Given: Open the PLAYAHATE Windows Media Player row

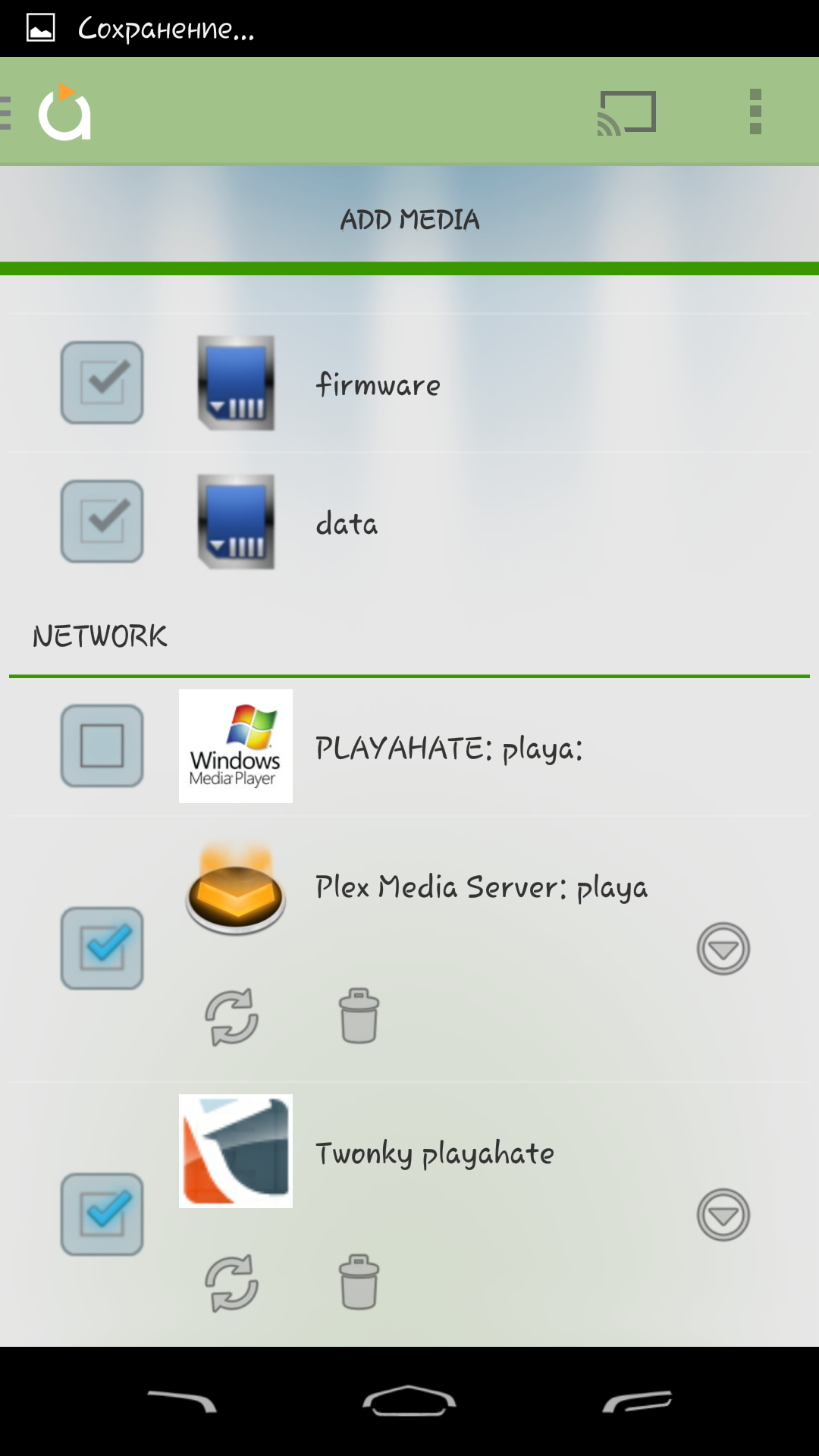Looking at the screenshot, I should click(x=449, y=748).
